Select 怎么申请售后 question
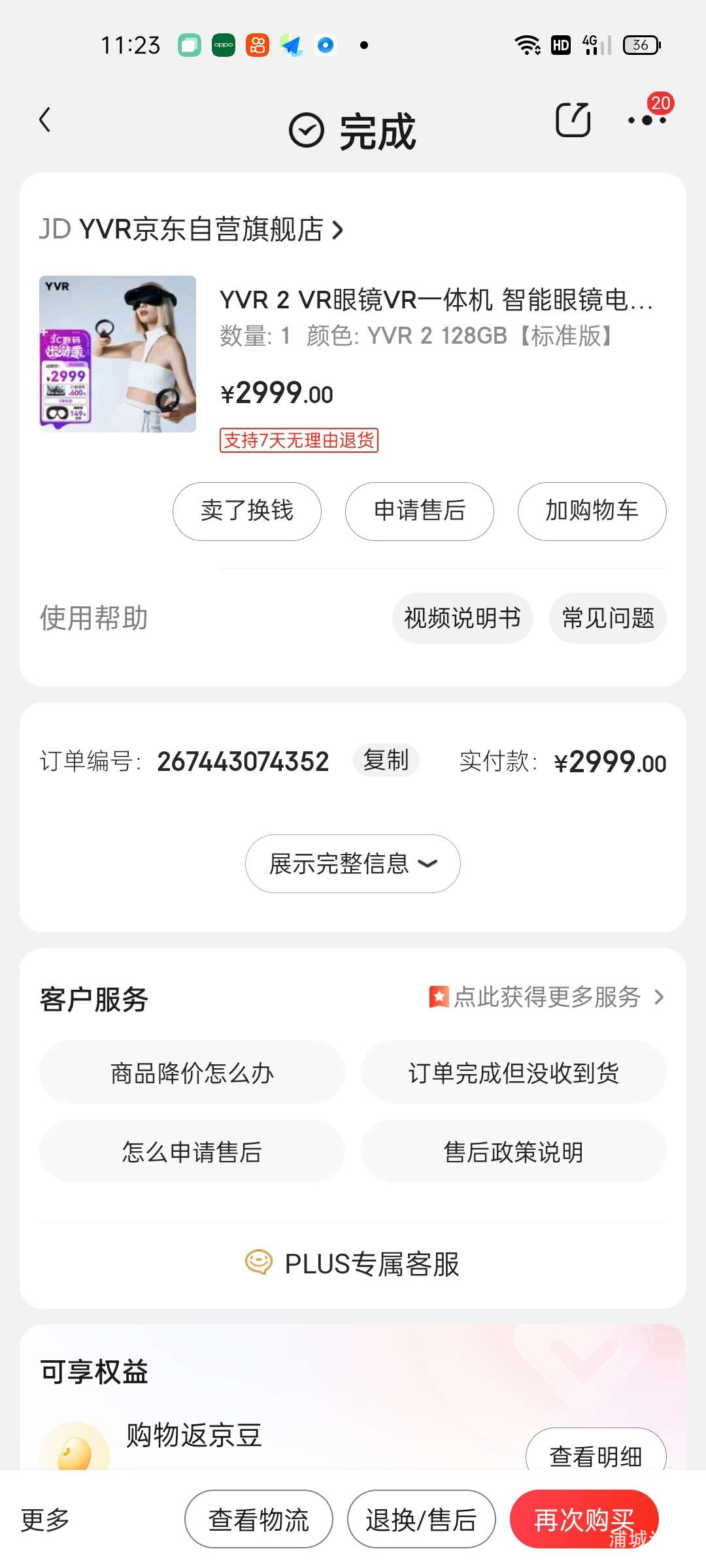706x1568 pixels. [x=192, y=1151]
